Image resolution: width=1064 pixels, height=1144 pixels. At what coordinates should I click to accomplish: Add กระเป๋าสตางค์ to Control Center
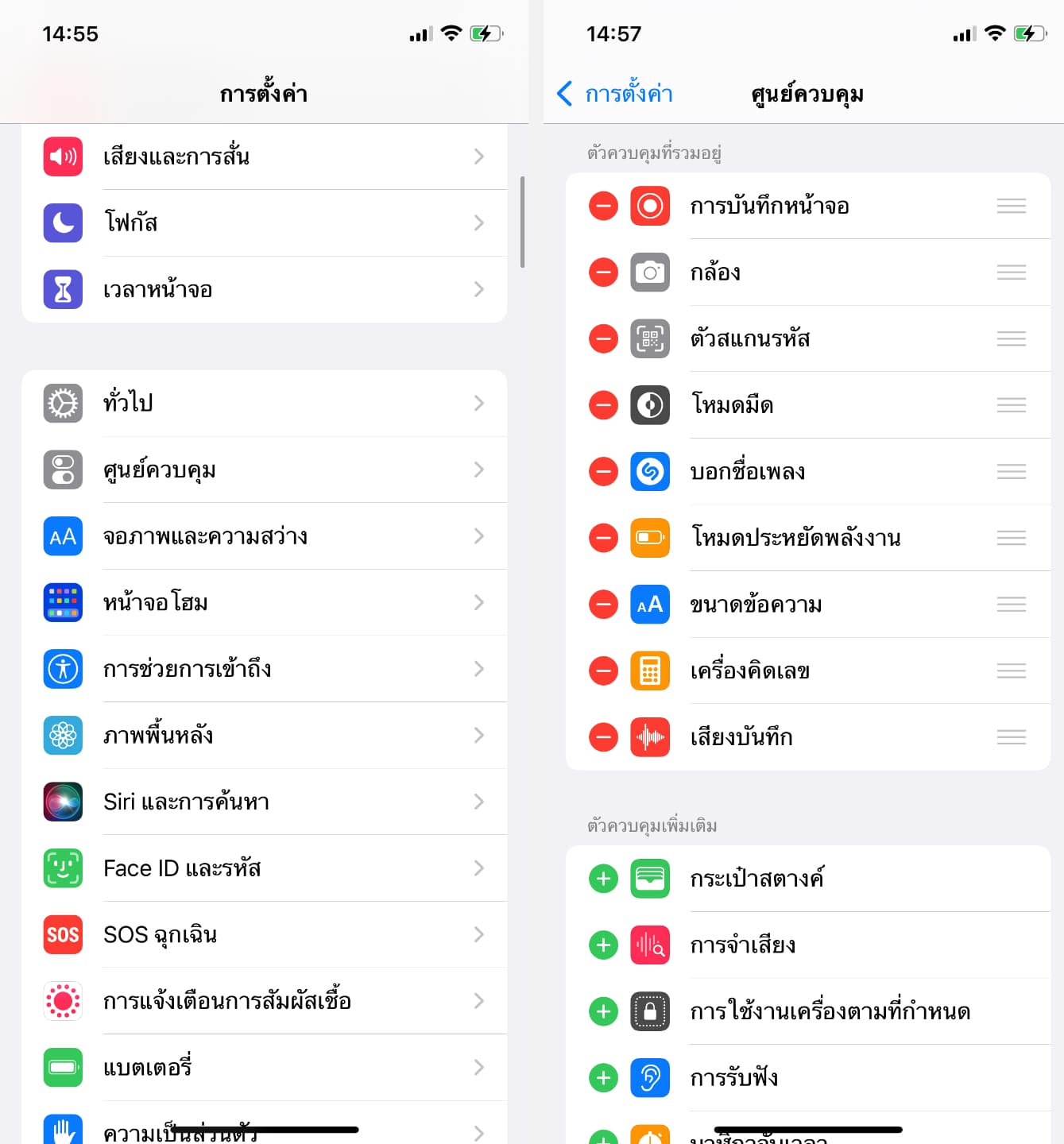tap(603, 879)
